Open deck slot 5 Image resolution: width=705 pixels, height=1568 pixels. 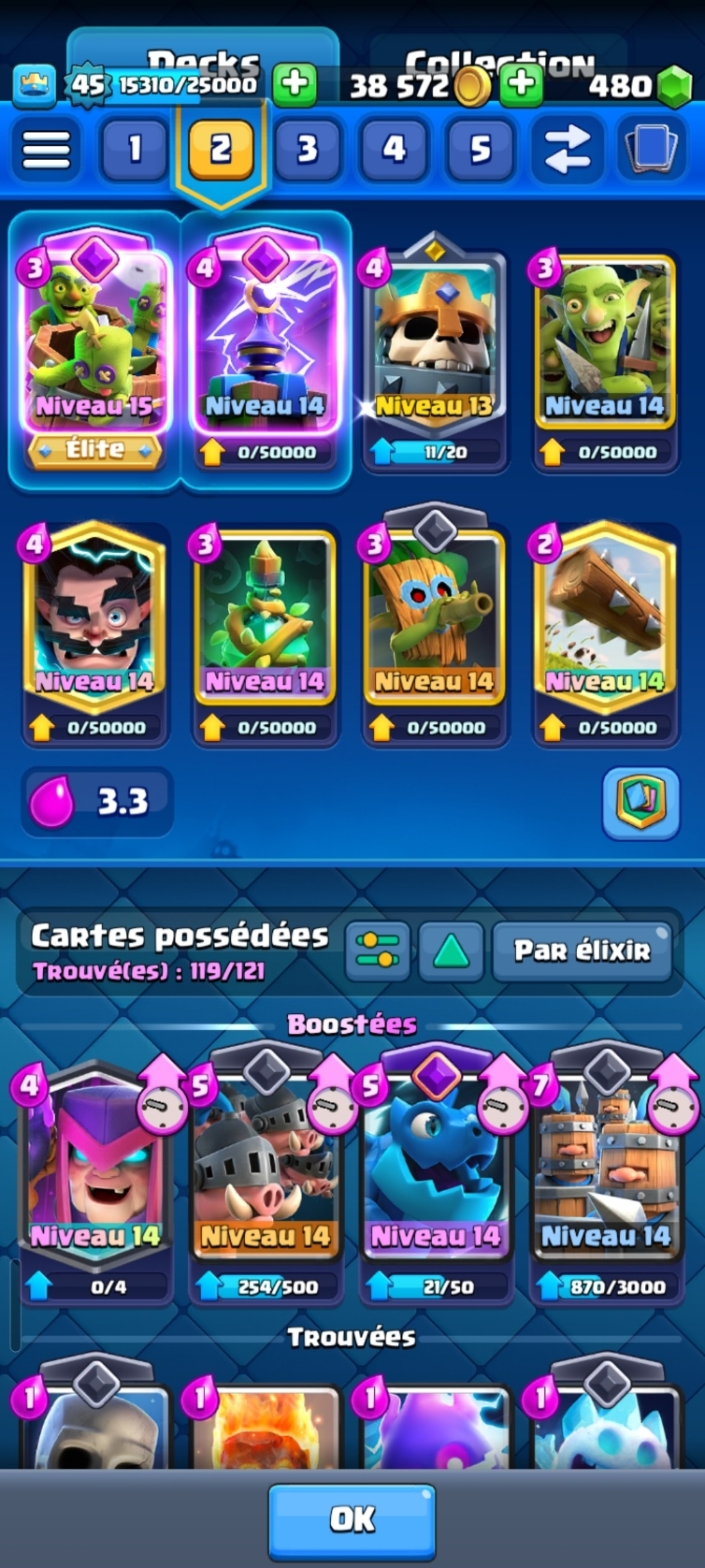click(x=480, y=150)
